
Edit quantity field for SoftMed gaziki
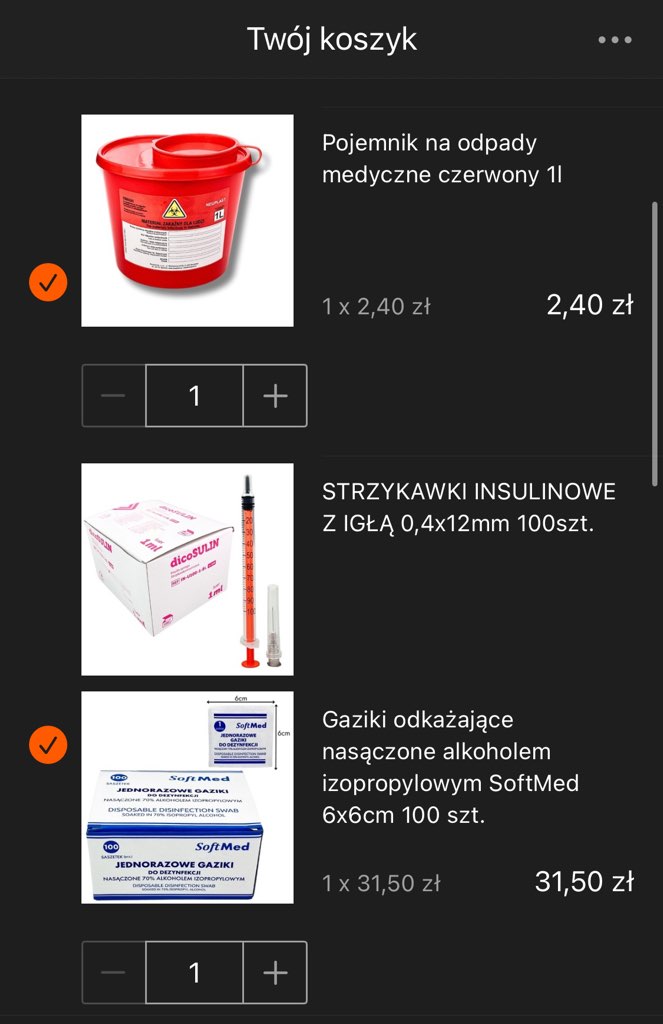pos(194,972)
